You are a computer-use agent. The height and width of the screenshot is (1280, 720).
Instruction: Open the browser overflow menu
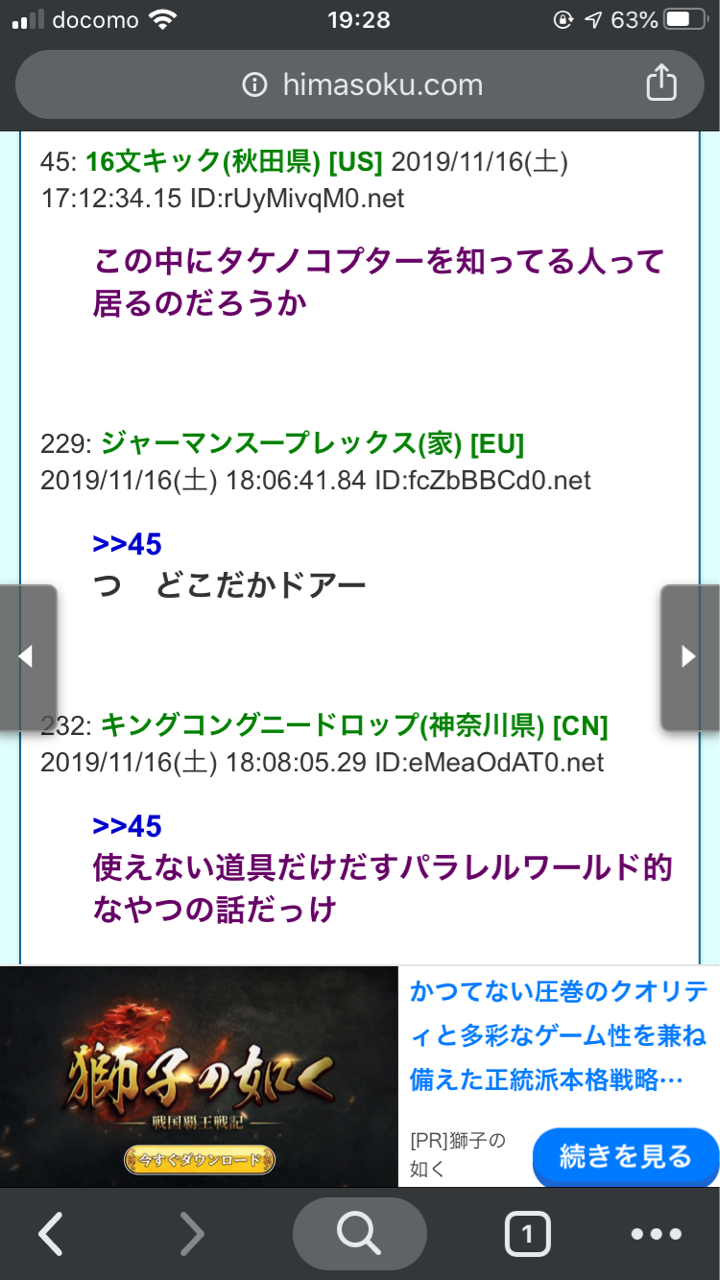click(x=656, y=1235)
